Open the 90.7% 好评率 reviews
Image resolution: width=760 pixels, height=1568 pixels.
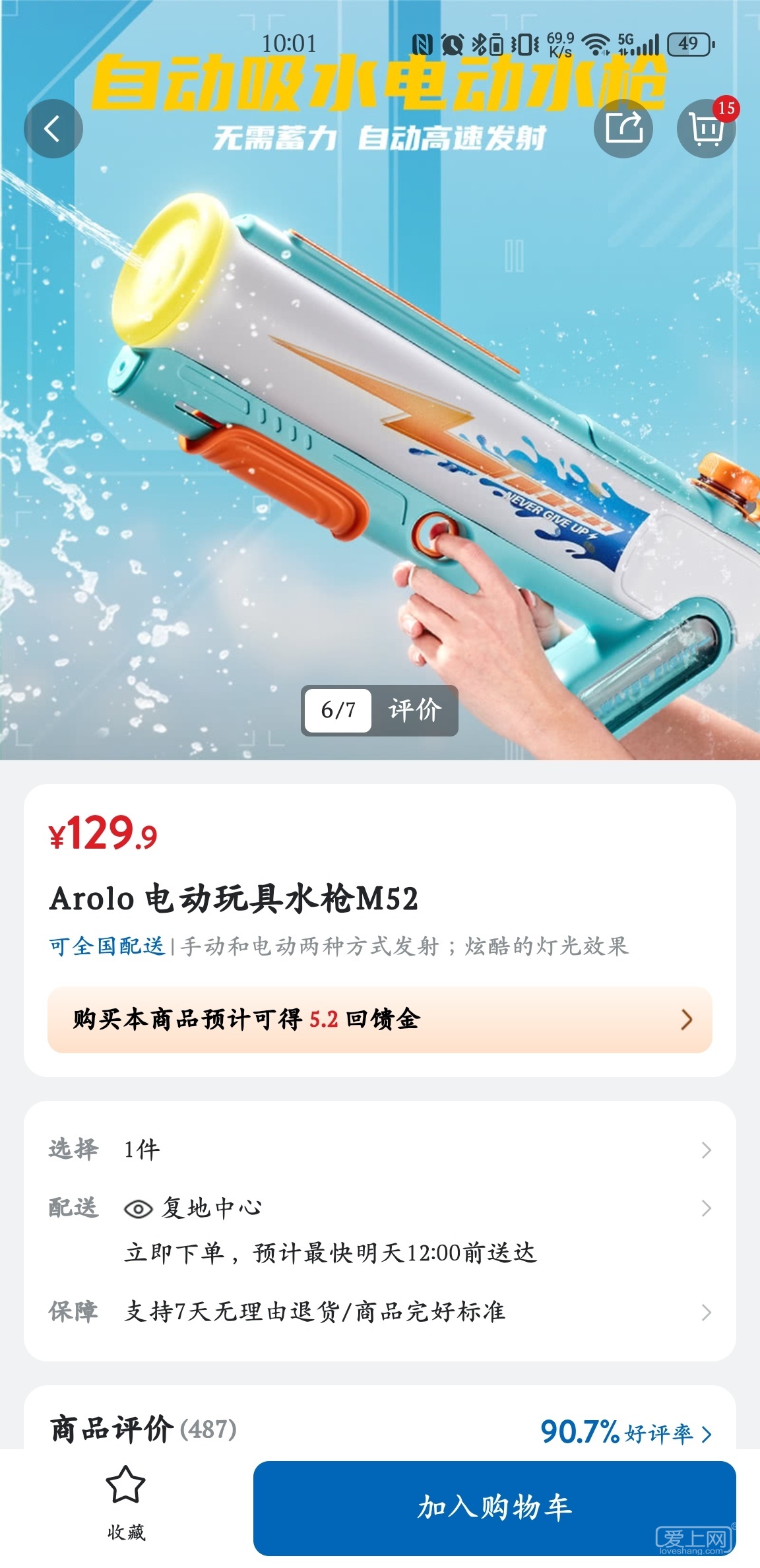click(x=625, y=1433)
